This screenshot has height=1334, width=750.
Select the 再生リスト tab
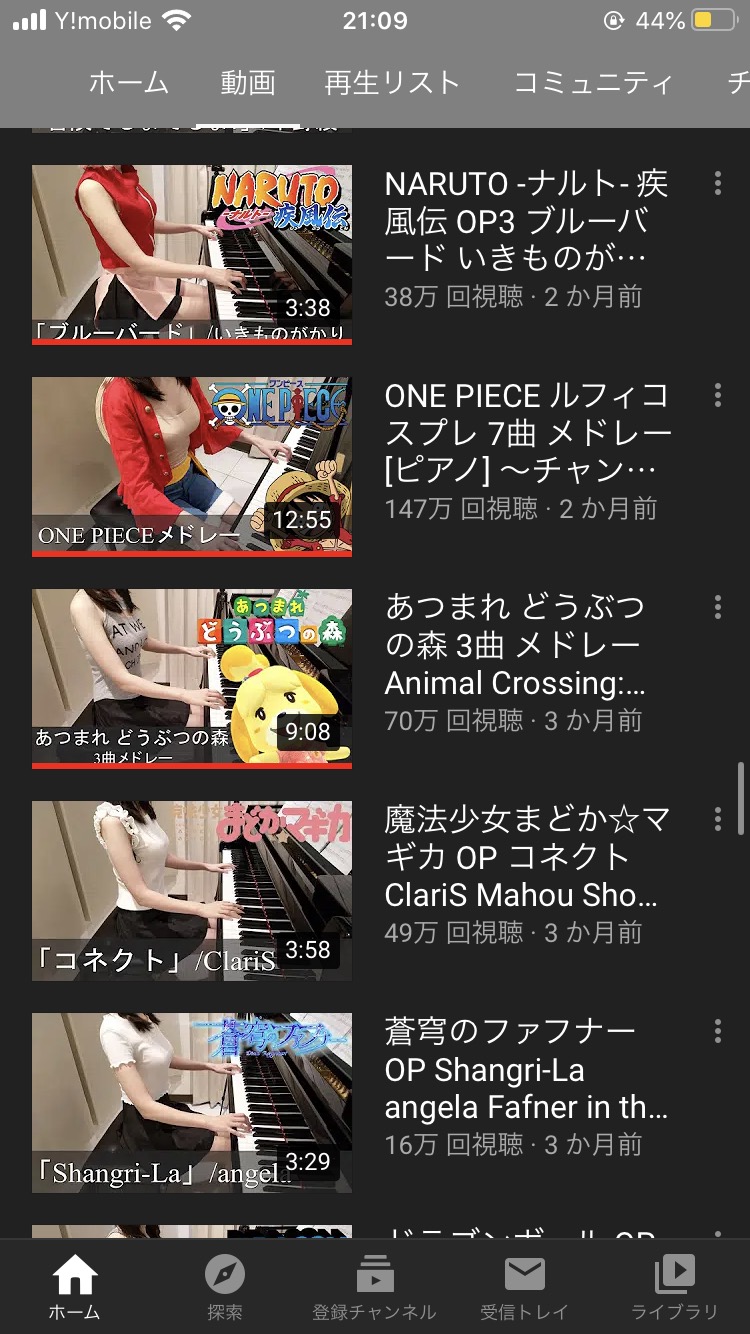point(392,83)
